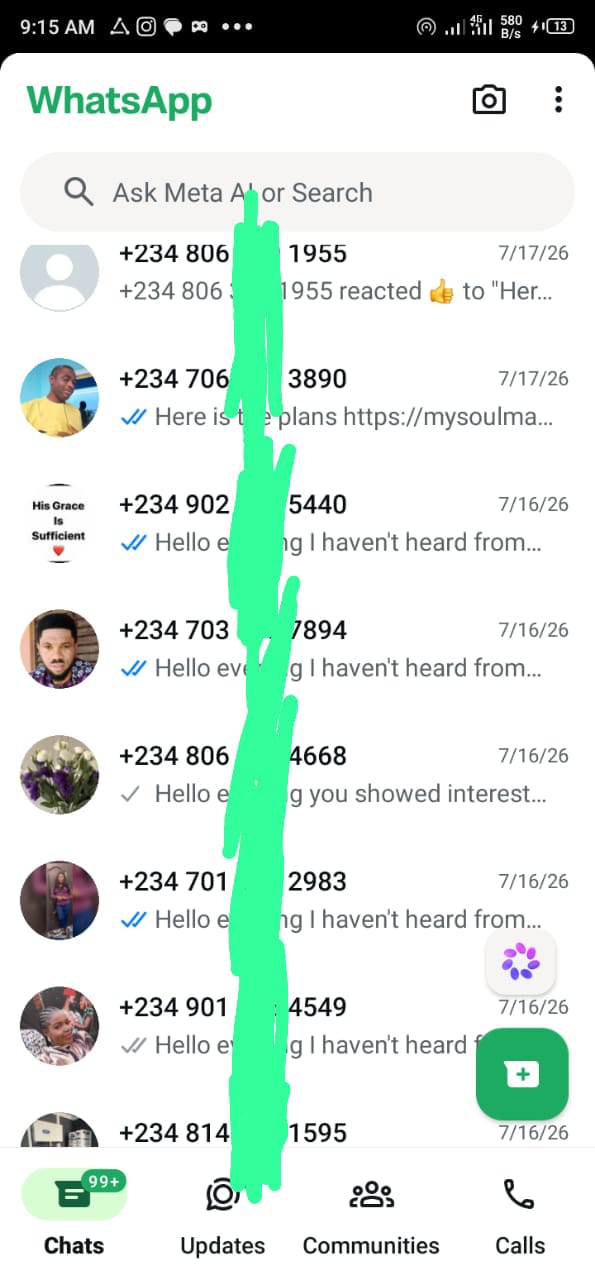
Task: Open the Meta AI floating button
Action: tap(521, 961)
